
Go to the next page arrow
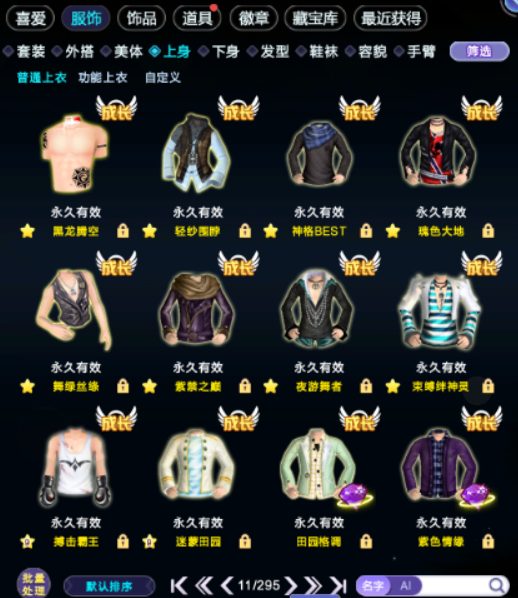[x=291, y=585]
